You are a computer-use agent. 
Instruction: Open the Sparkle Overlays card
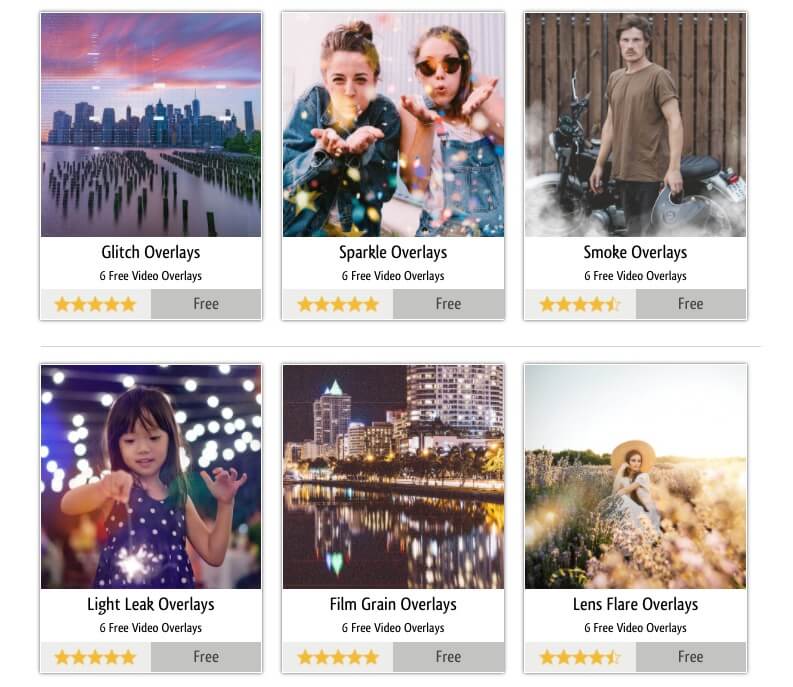pos(392,252)
